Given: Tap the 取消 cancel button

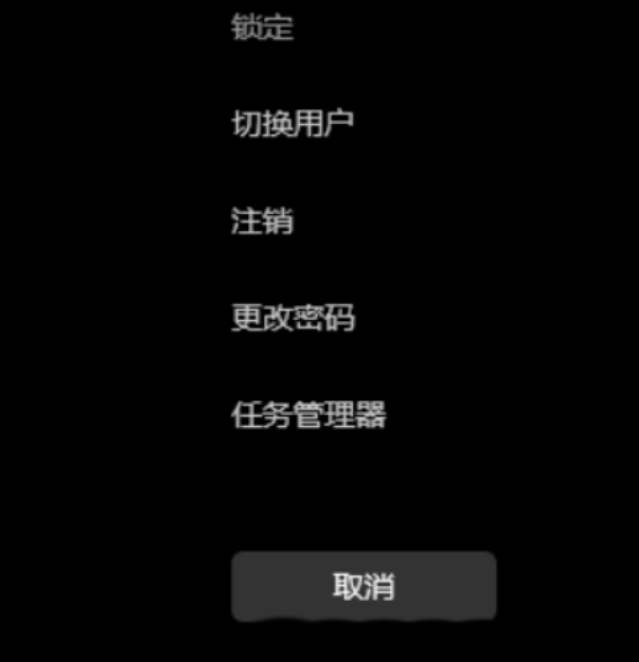Looking at the screenshot, I should [x=364, y=586].
